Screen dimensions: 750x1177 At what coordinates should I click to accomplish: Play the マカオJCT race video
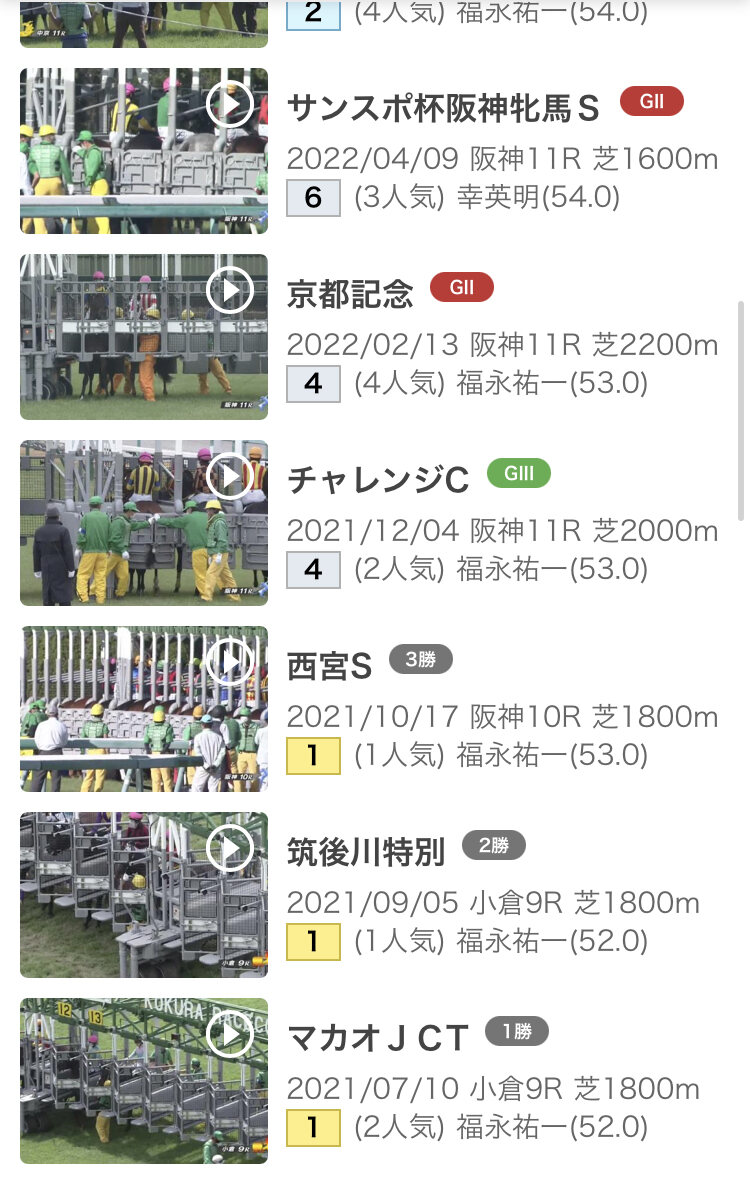point(230,1034)
